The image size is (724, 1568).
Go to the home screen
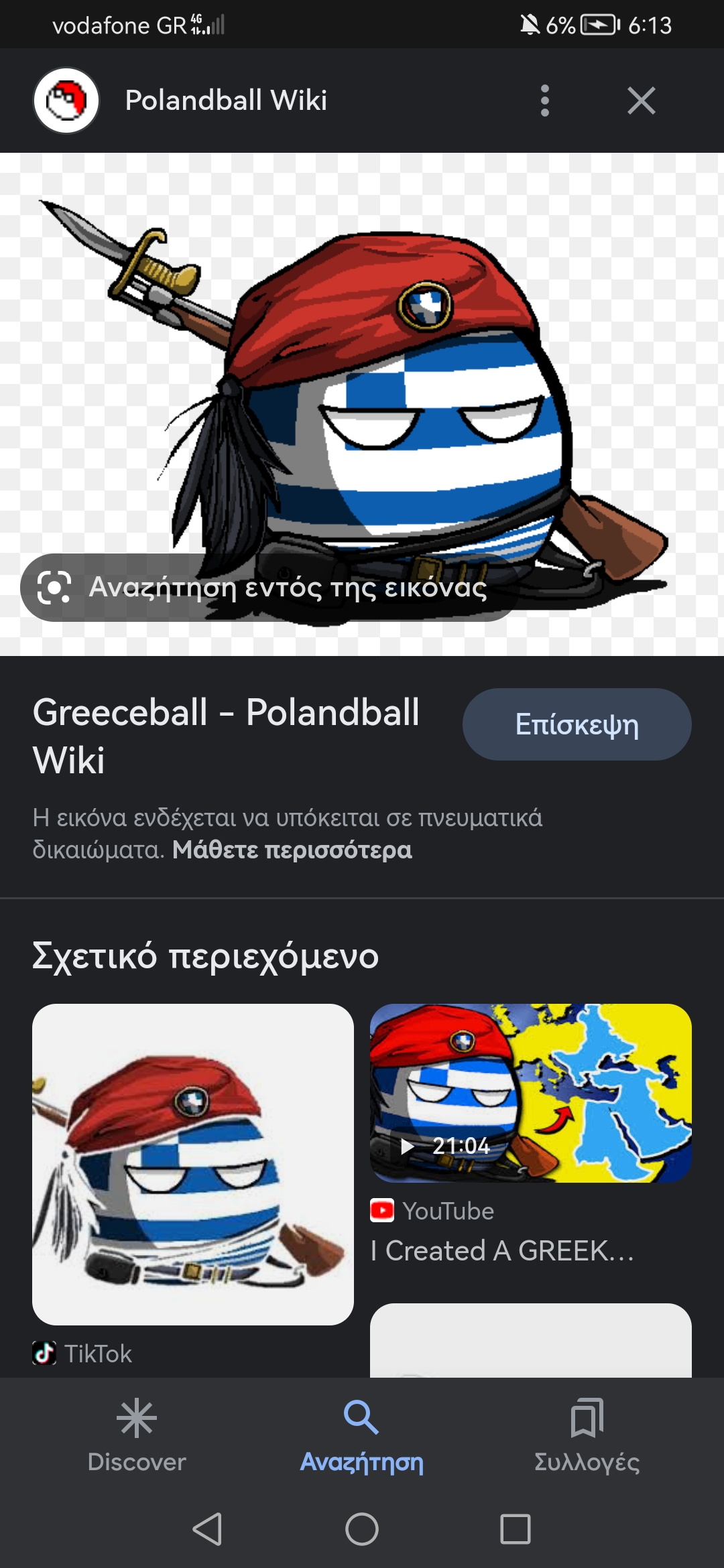[x=362, y=1529]
